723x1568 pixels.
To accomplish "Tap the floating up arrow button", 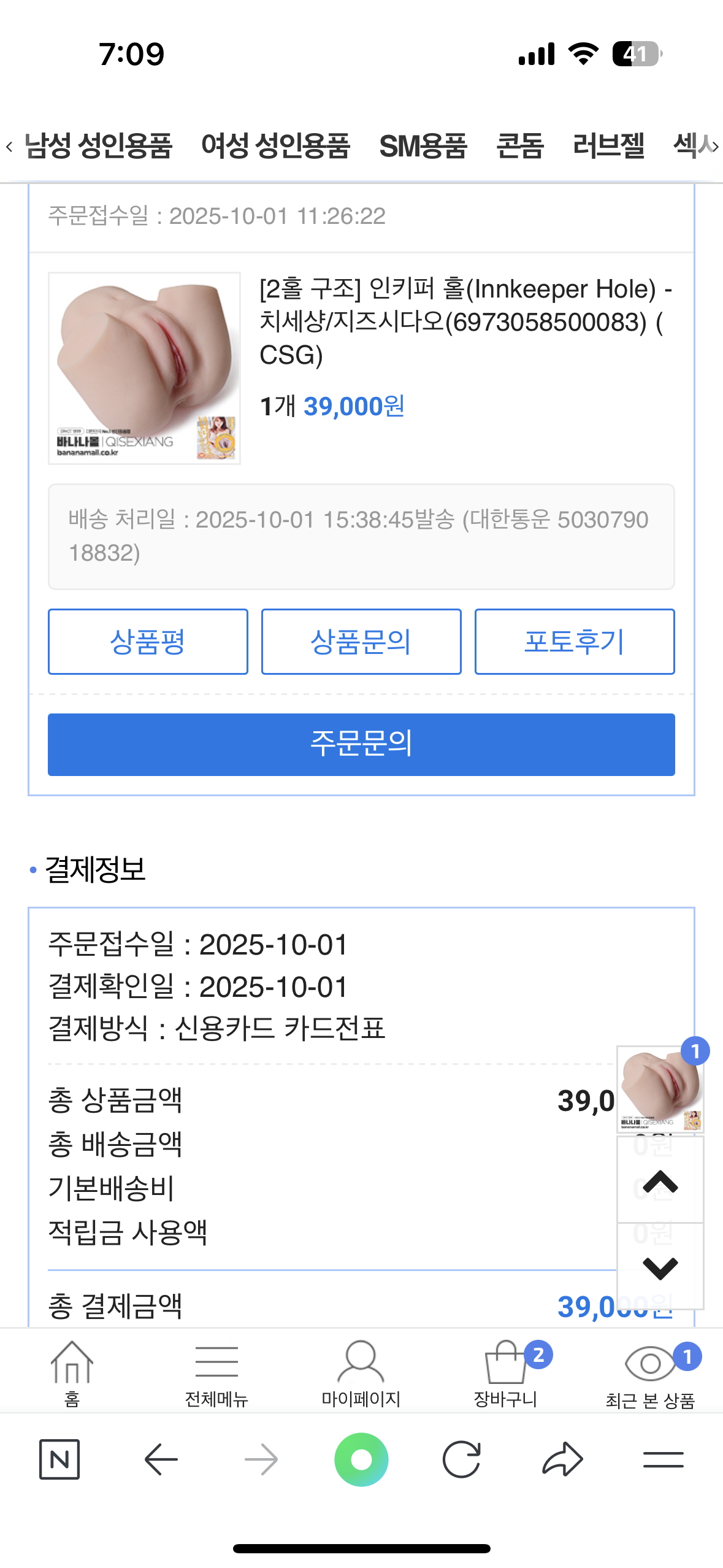I will (x=660, y=1180).
